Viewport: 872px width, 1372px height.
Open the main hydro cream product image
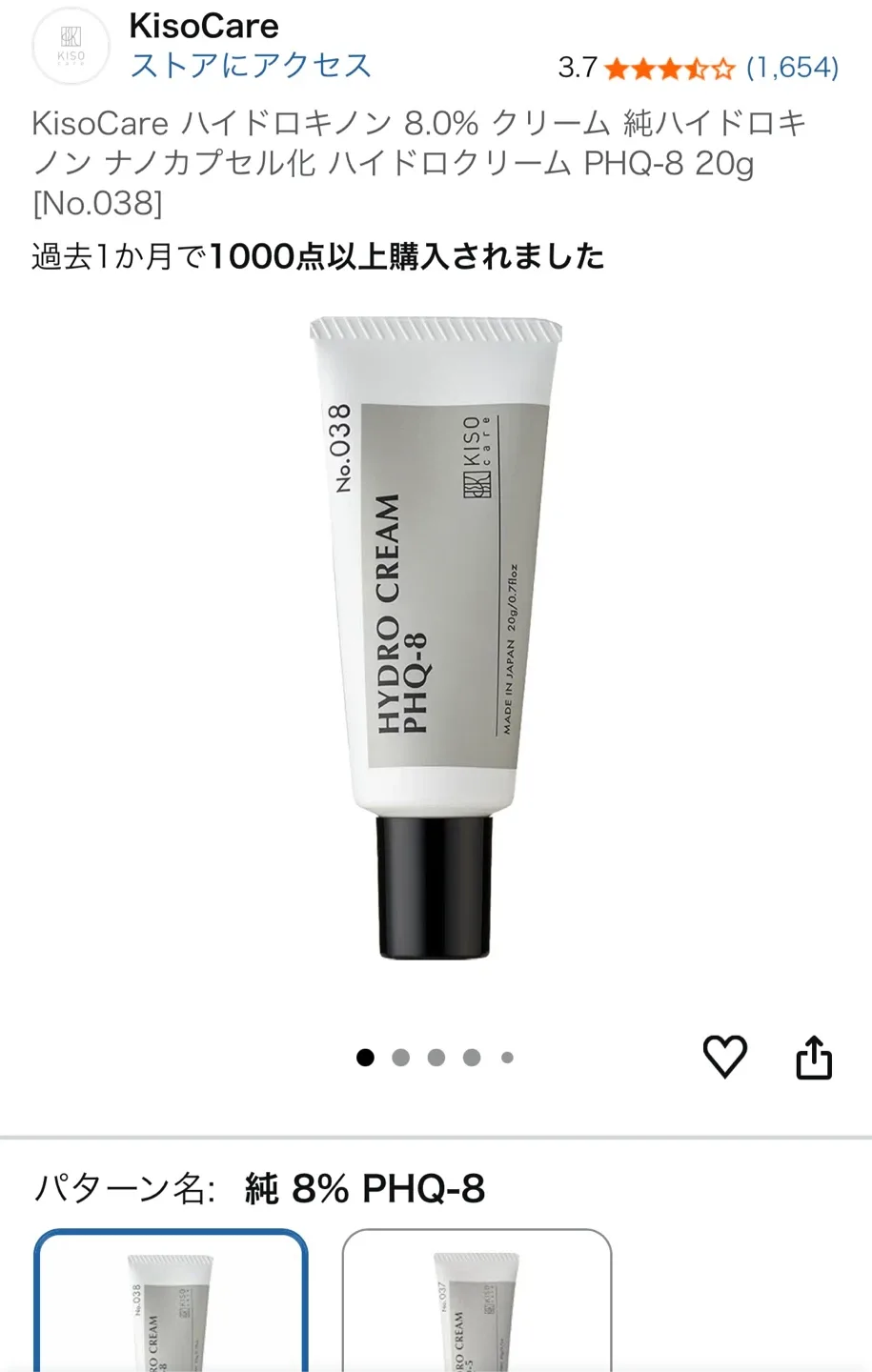[x=436, y=636]
